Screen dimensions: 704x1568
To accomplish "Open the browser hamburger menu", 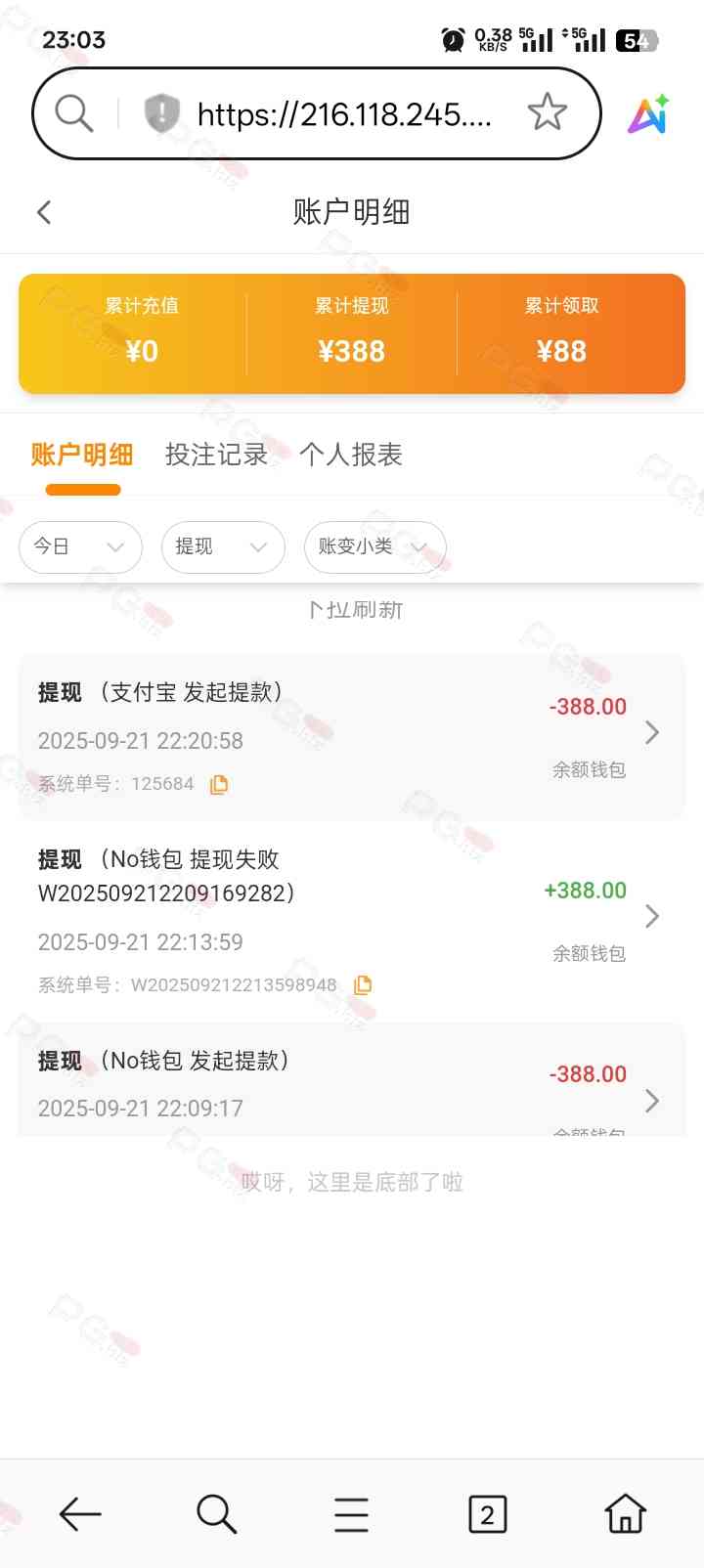I will [x=351, y=1514].
